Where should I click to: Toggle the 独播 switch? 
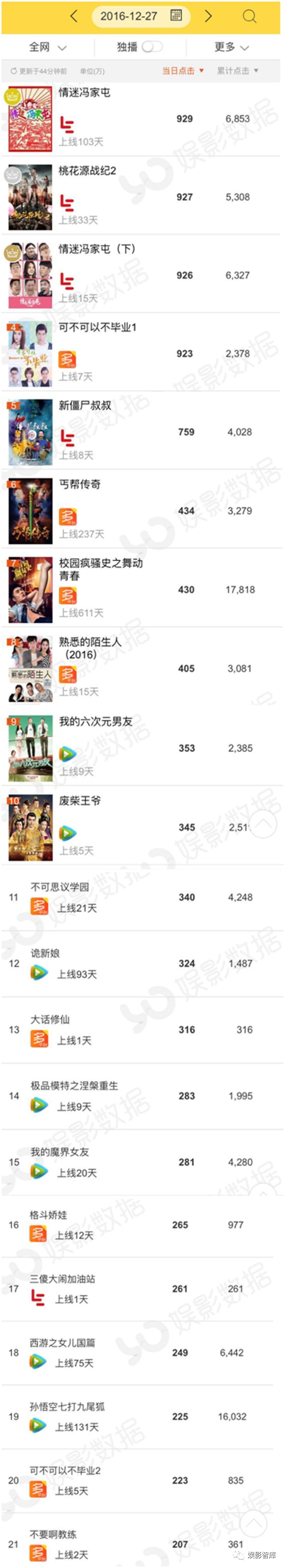[151, 47]
